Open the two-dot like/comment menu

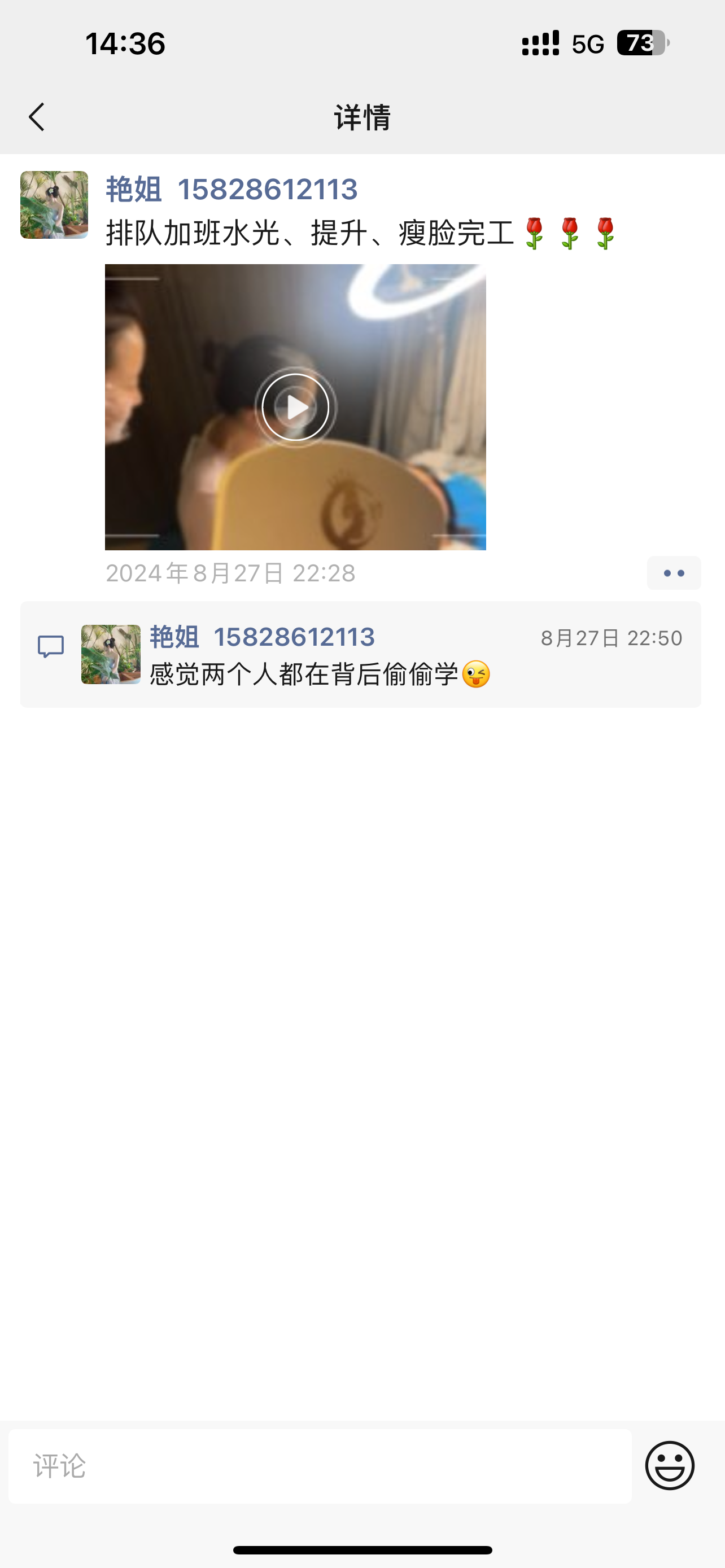[x=673, y=573]
